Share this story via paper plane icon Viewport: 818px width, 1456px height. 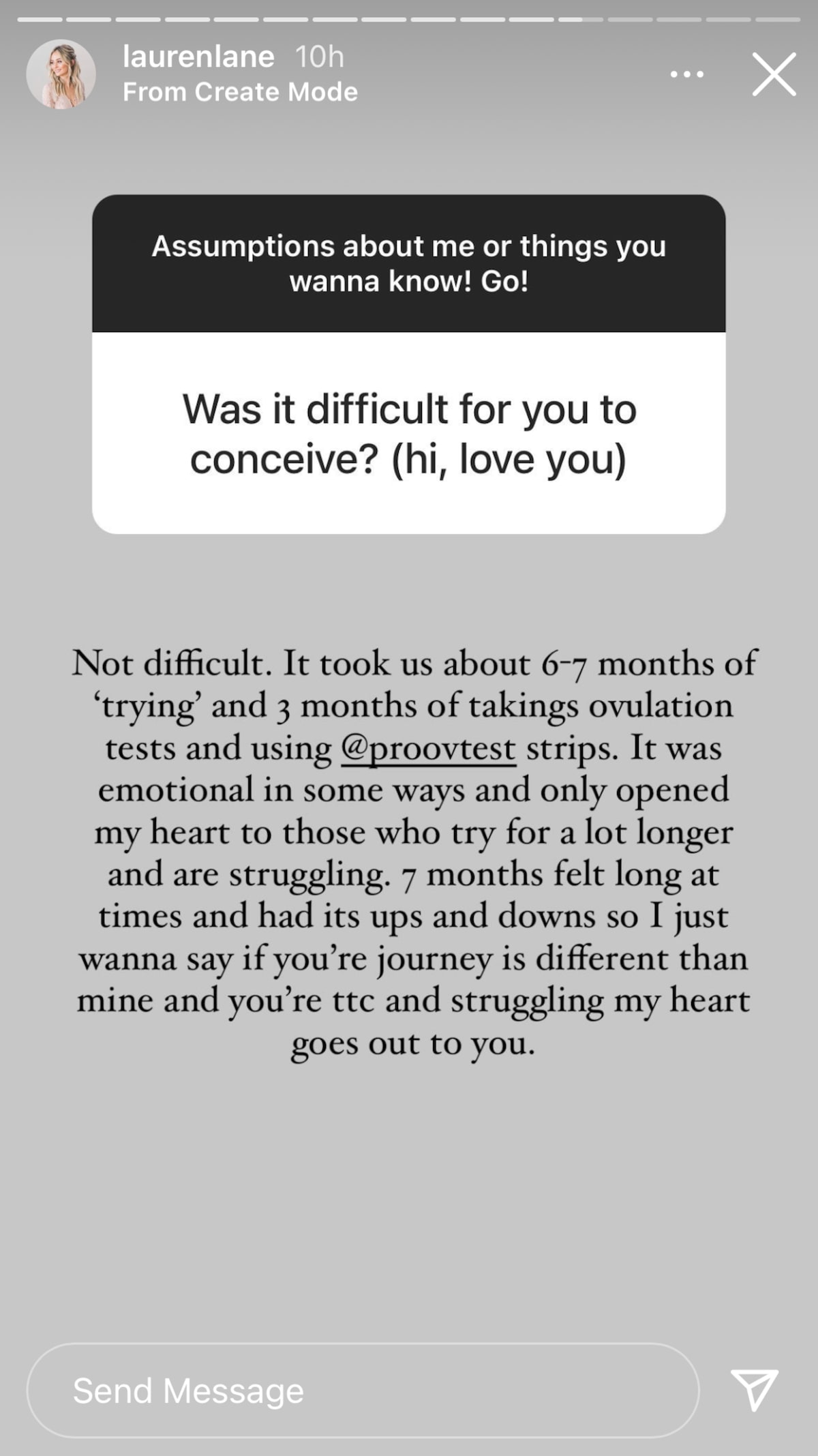click(x=754, y=1389)
